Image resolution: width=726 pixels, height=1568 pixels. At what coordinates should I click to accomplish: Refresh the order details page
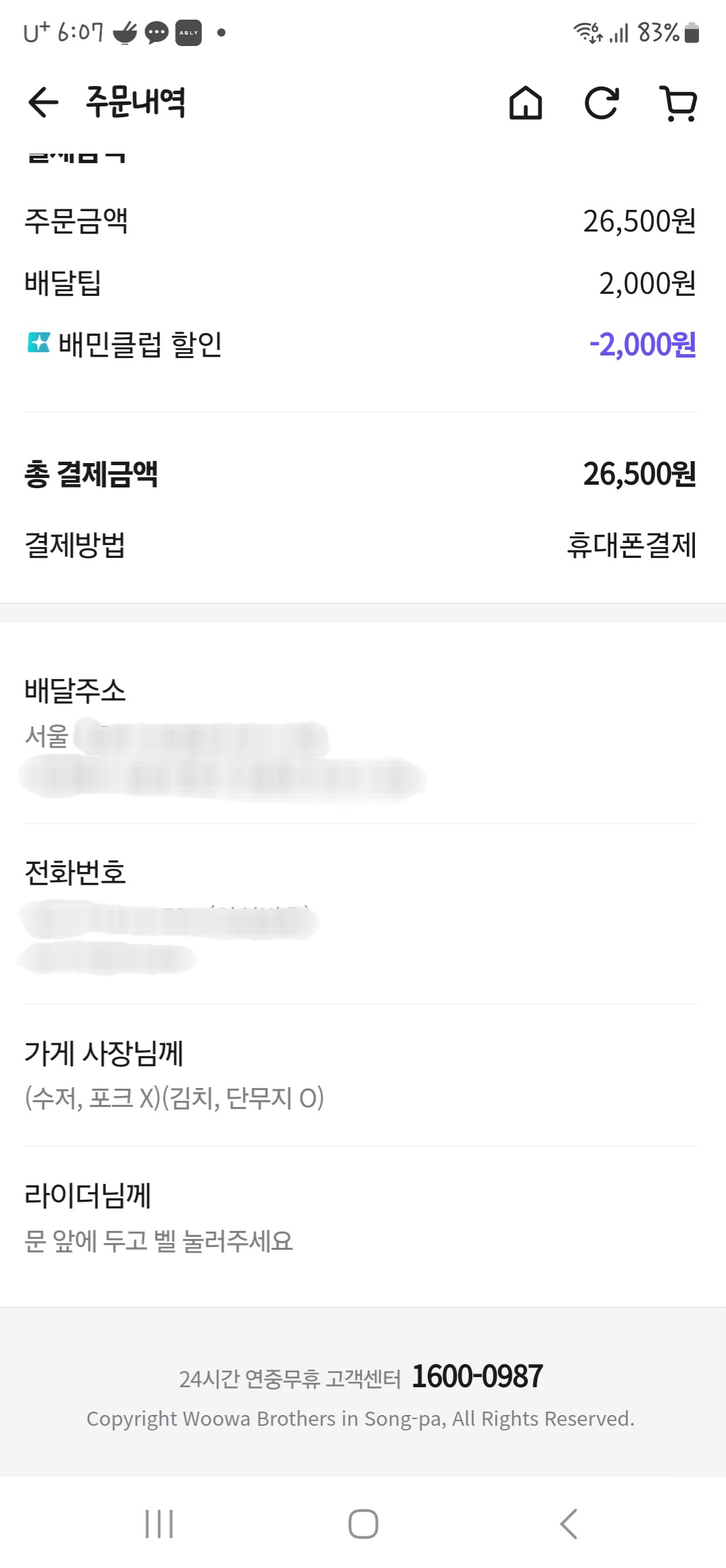[602, 103]
